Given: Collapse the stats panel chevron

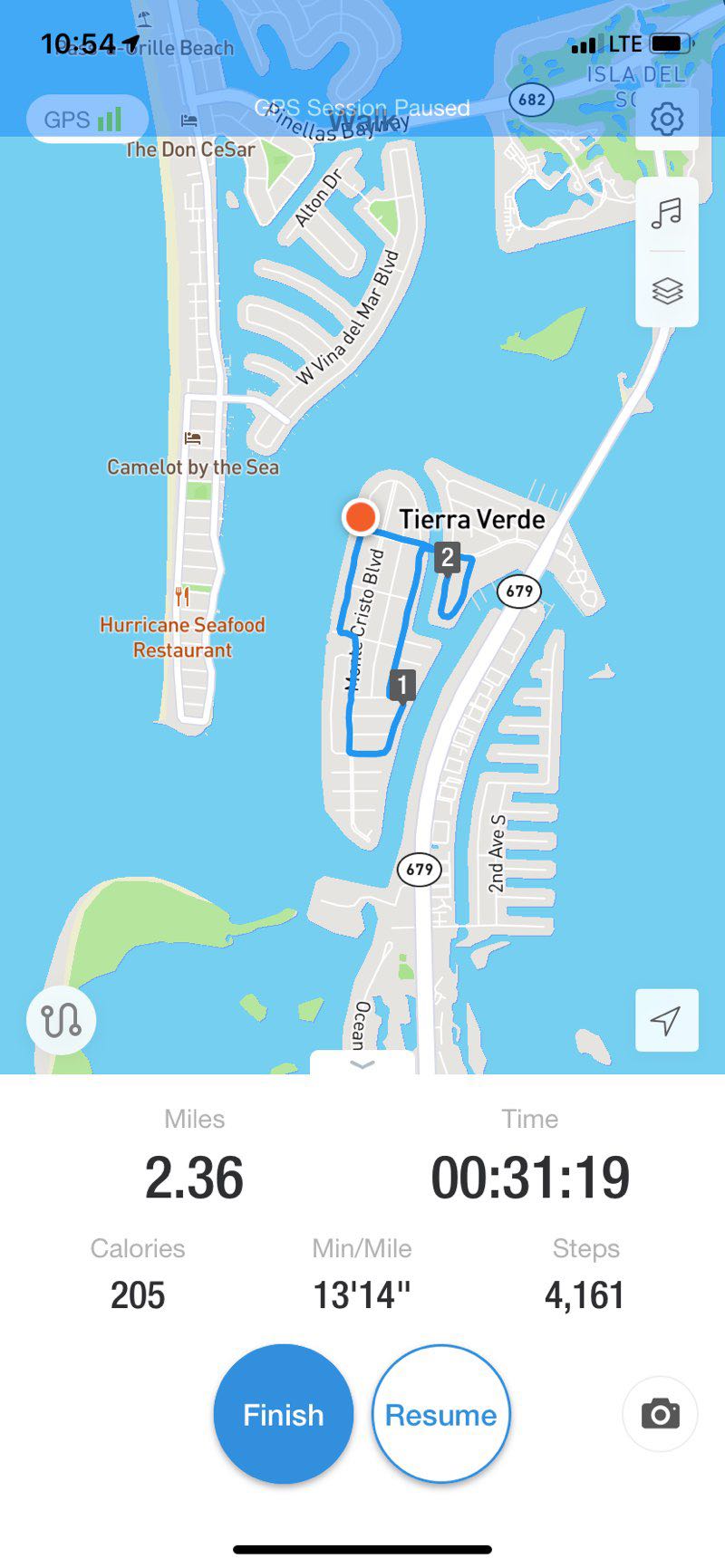Looking at the screenshot, I should tap(362, 1064).
